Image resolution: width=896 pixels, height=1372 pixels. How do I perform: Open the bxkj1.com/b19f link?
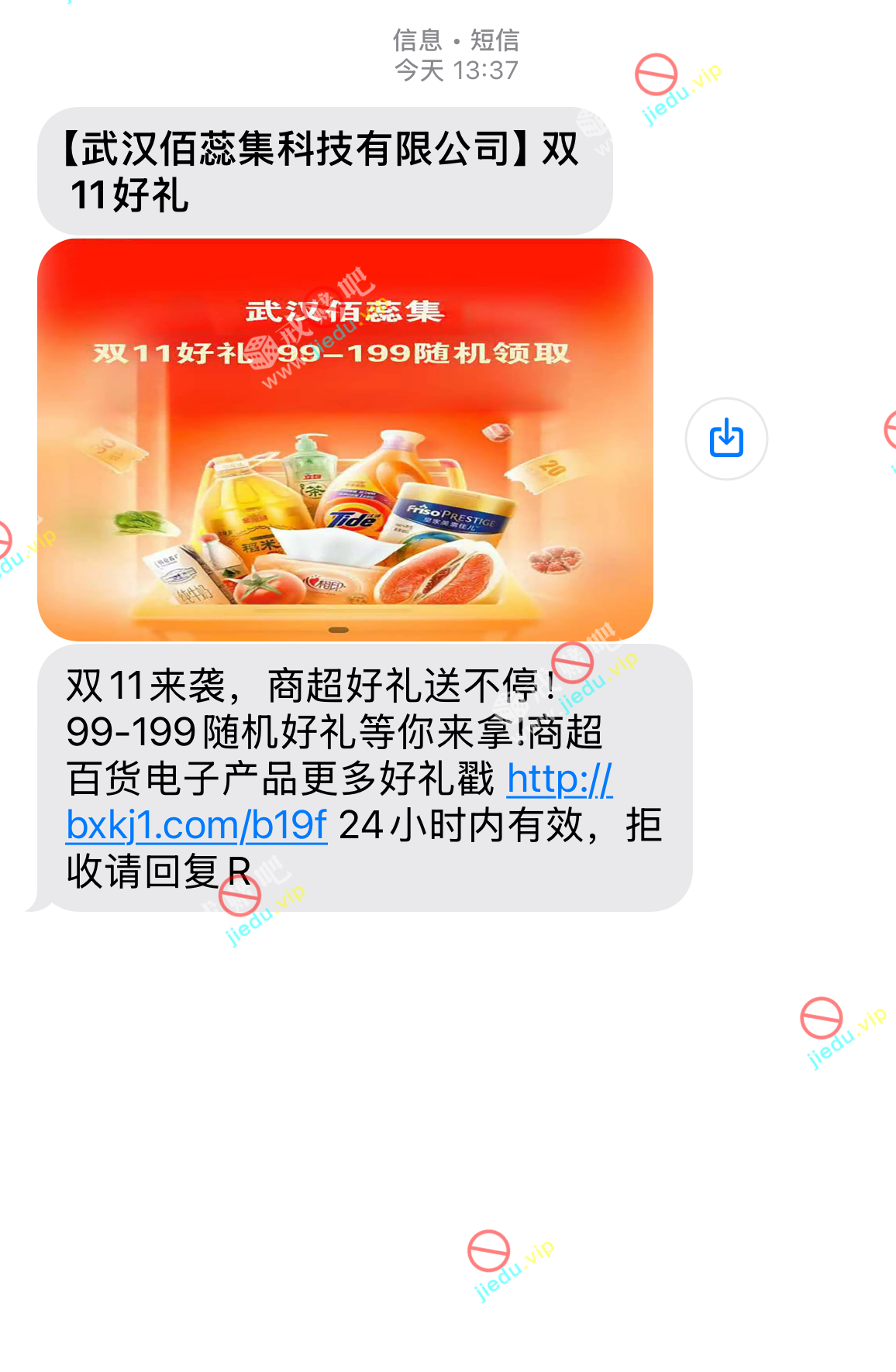tap(196, 826)
